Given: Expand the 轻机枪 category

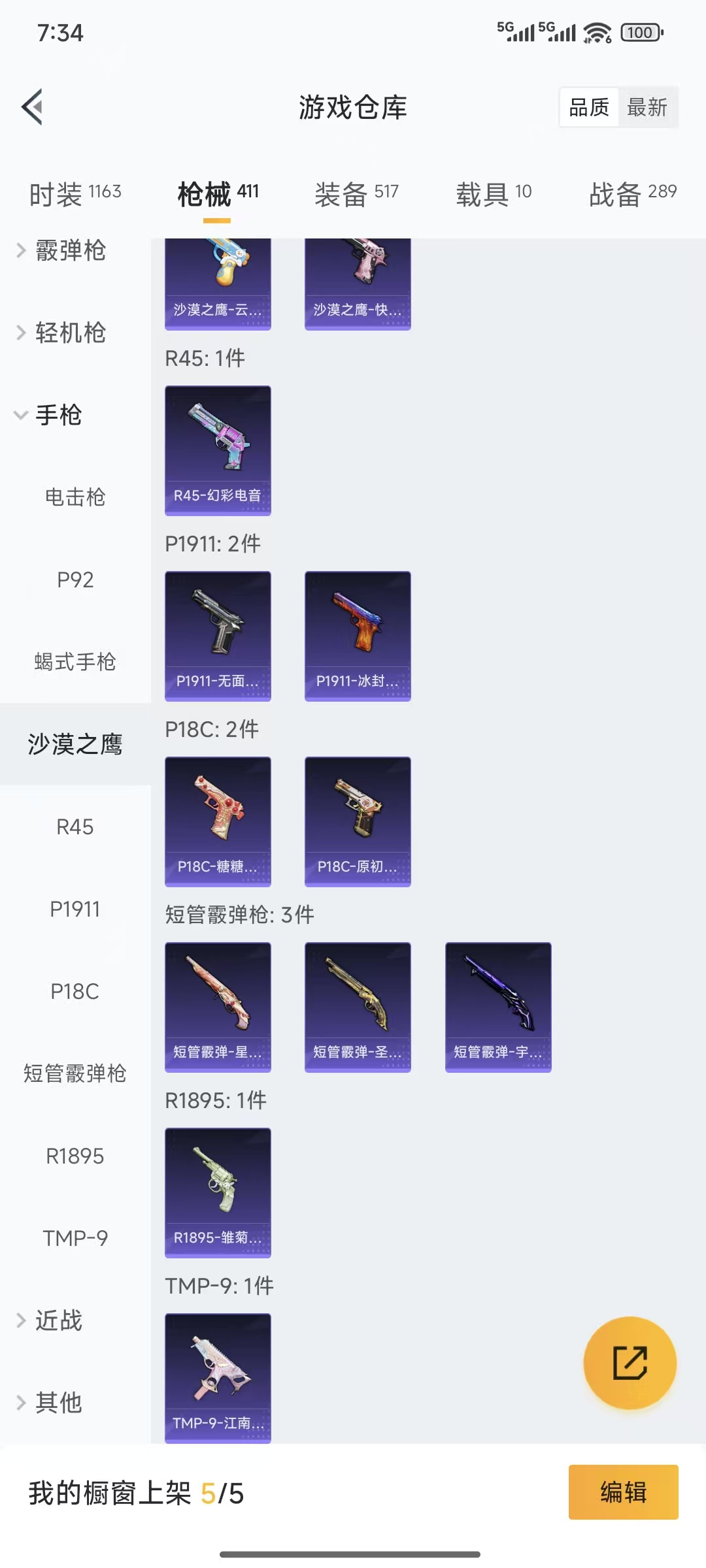Looking at the screenshot, I should [x=70, y=333].
